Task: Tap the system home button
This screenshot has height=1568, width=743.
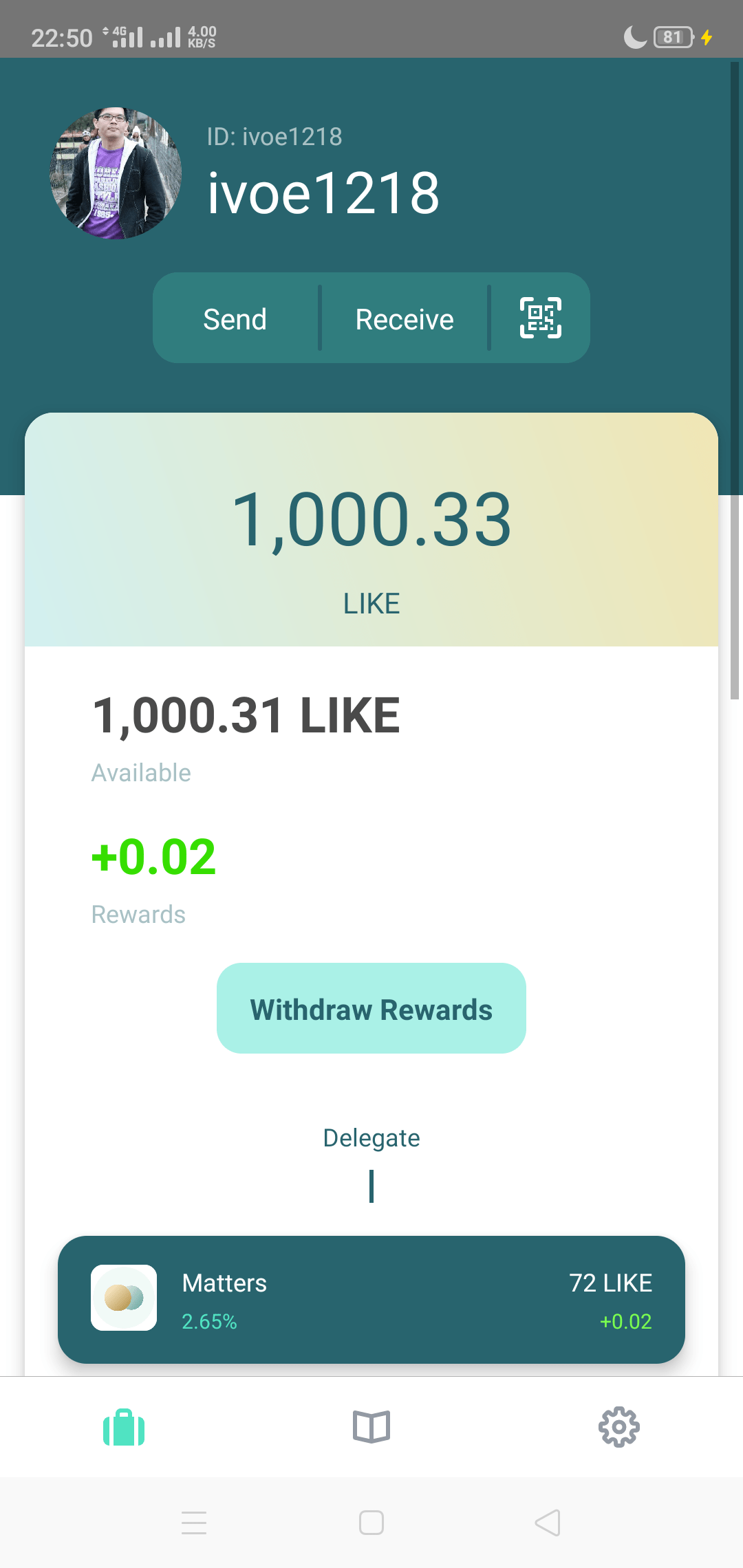Action: (371, 1523)
